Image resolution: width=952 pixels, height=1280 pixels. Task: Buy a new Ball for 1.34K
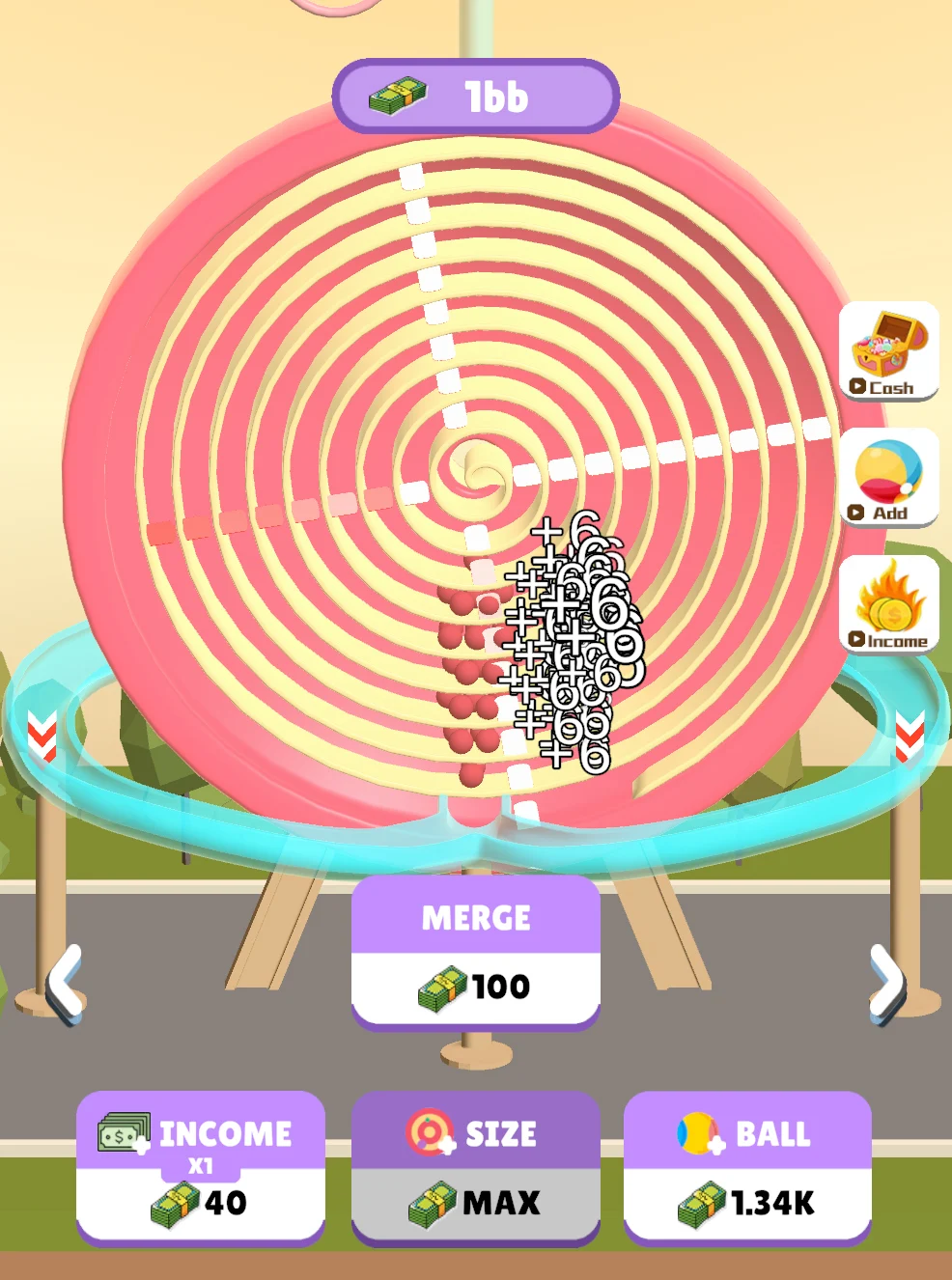coord(747,1166)
